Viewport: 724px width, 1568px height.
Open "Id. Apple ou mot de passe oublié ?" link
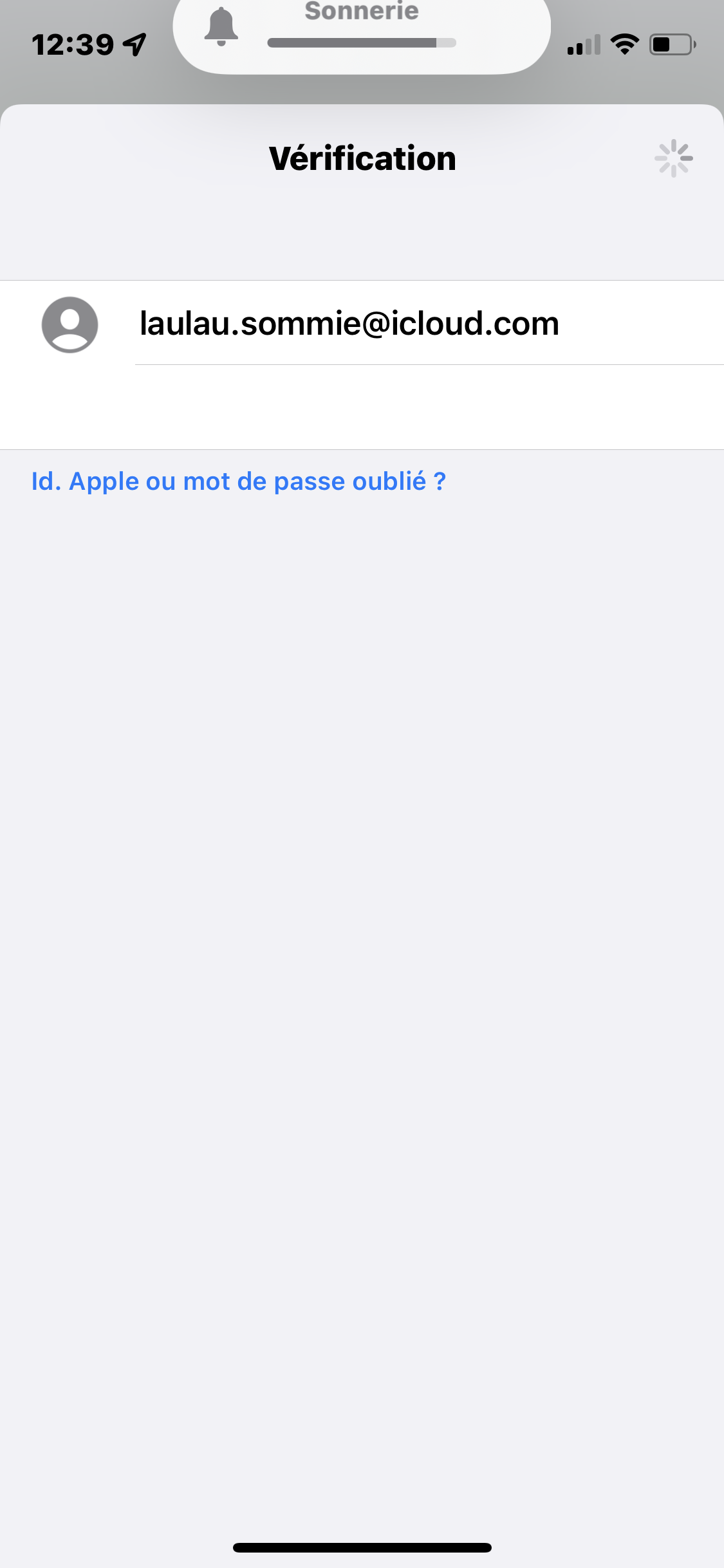(x=239, y=481)
